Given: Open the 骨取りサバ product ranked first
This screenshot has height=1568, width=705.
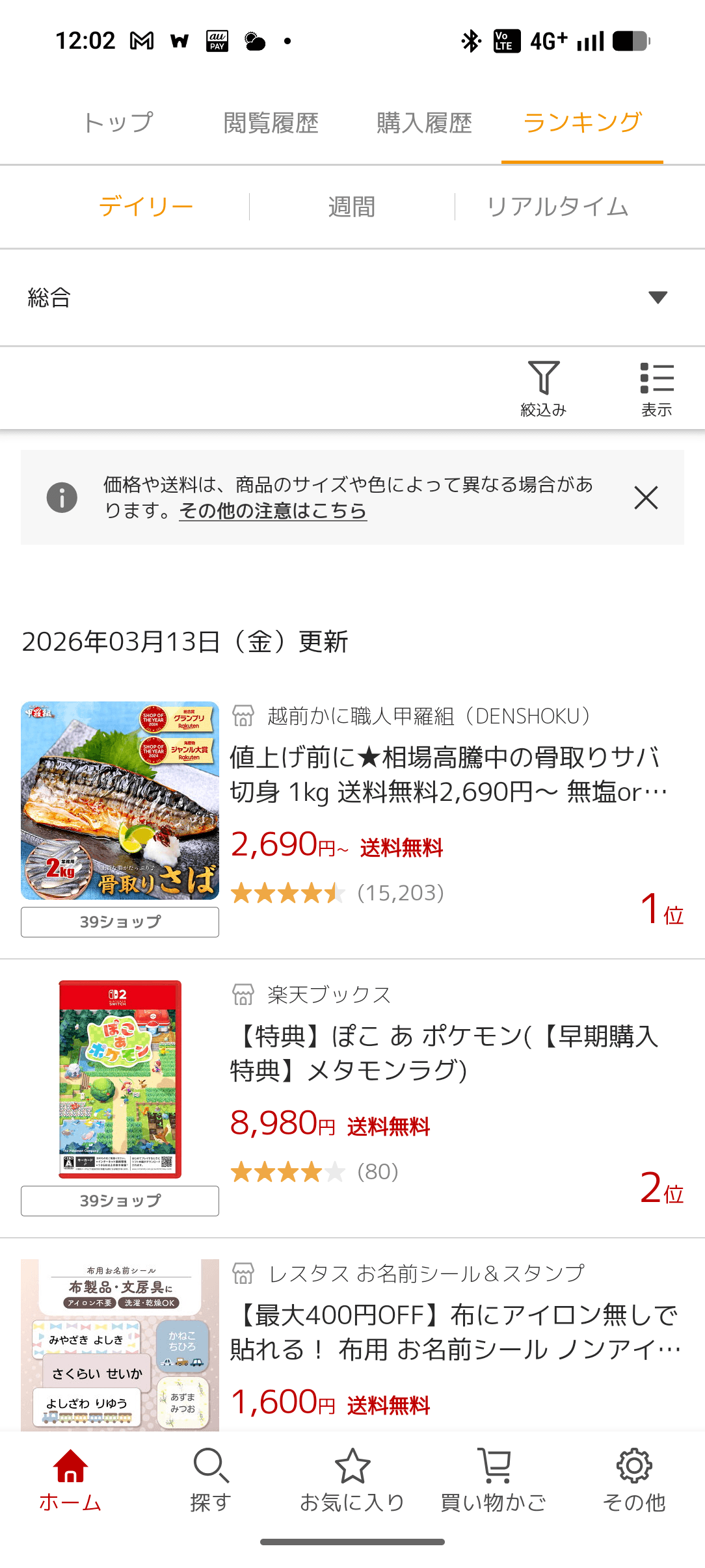Looking at the screenshot, I should [x=447, y=774].
